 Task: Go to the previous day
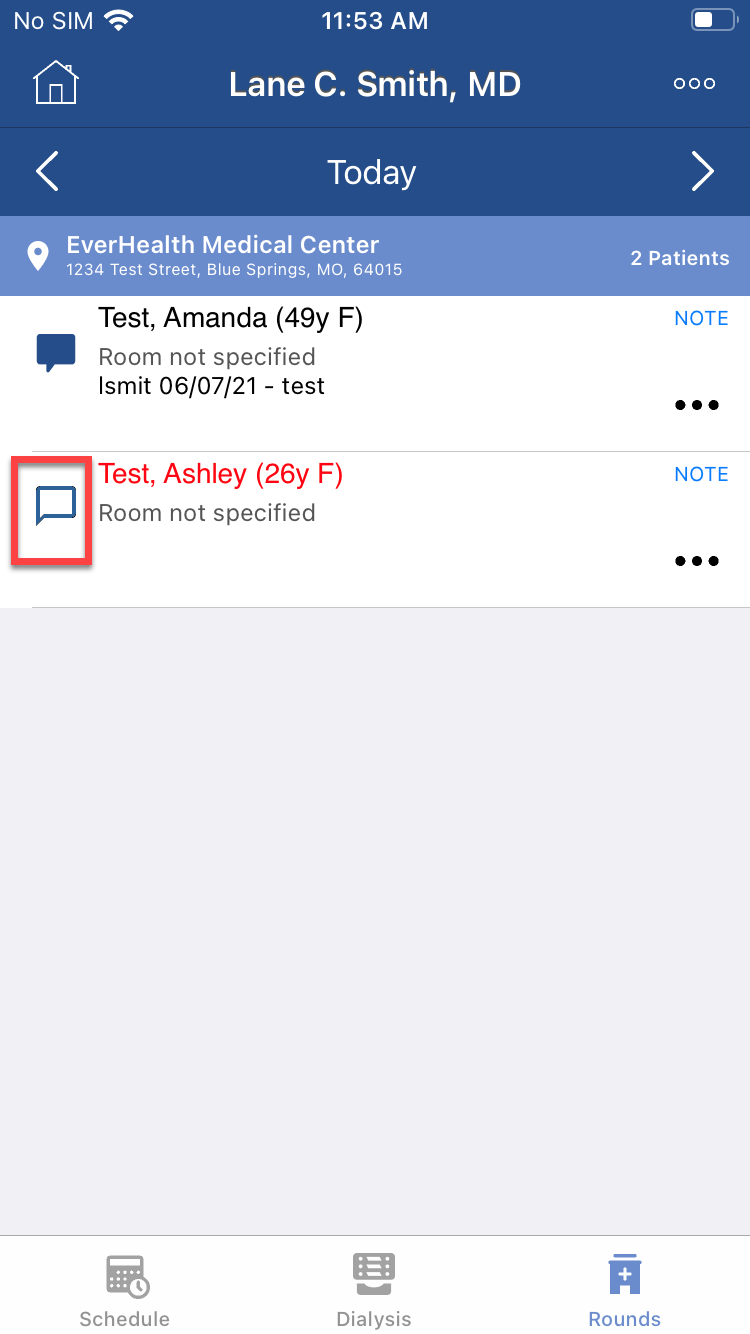coord(48,172)
